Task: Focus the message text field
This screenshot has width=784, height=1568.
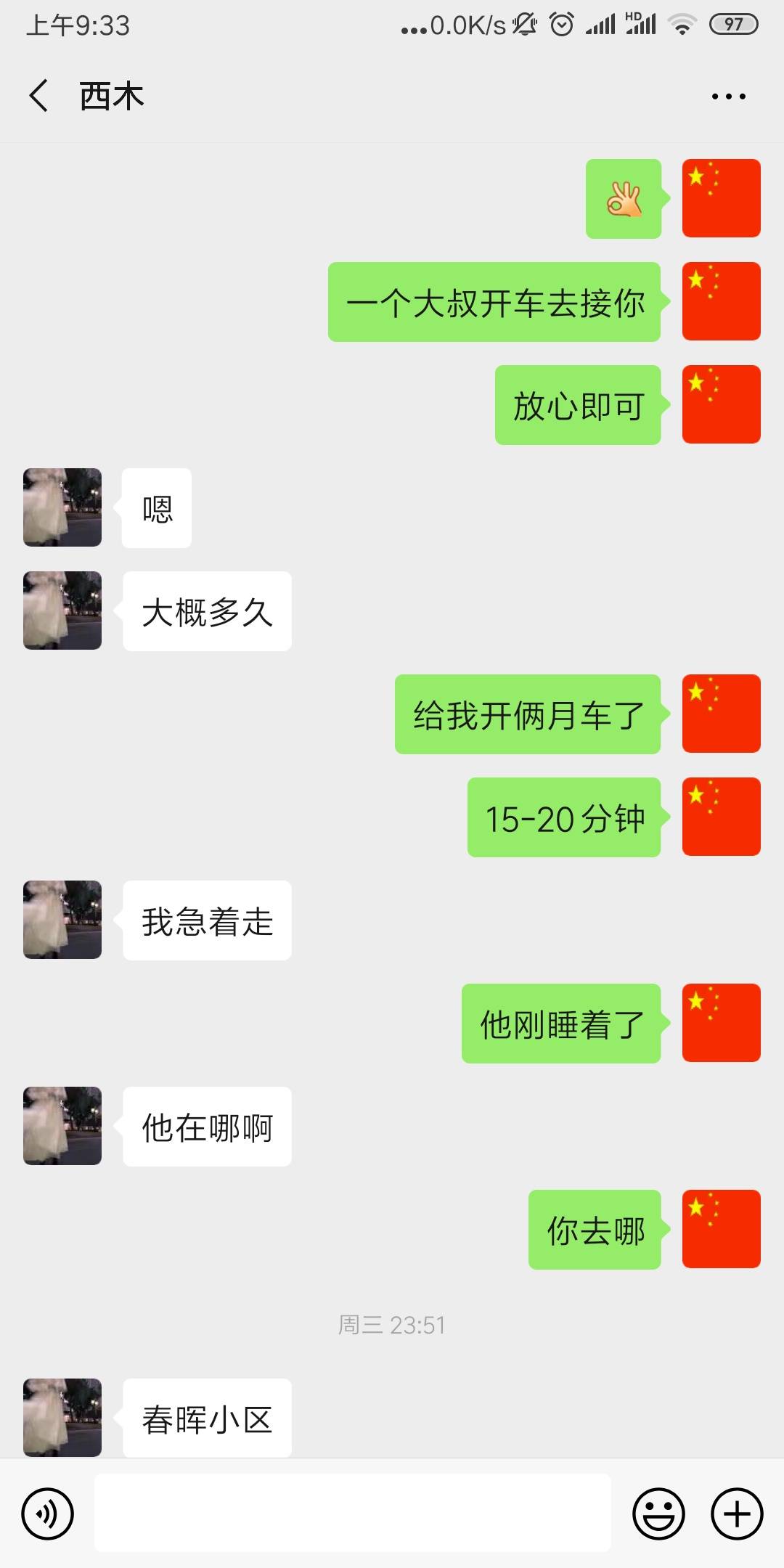Action: [x=352, y=1513]
